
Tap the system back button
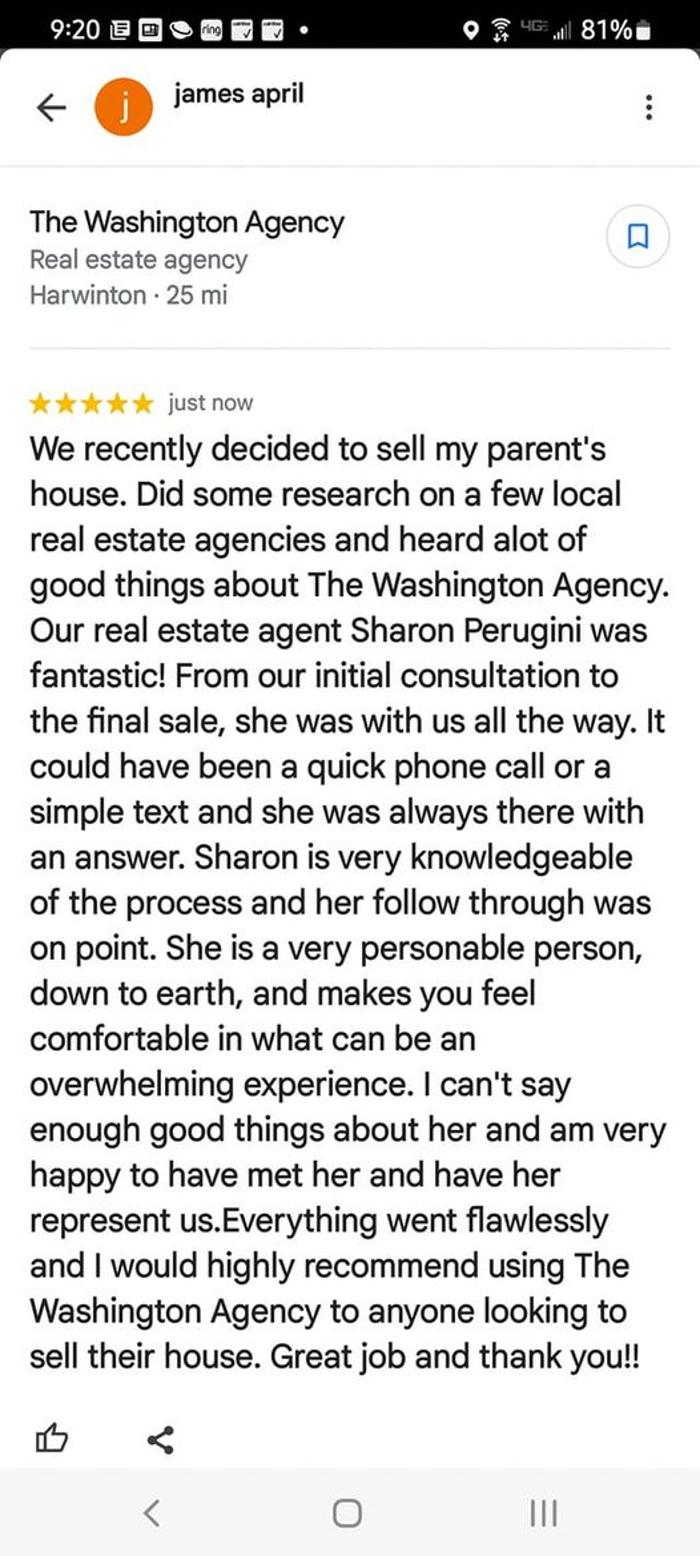[x=152, y=1513]
